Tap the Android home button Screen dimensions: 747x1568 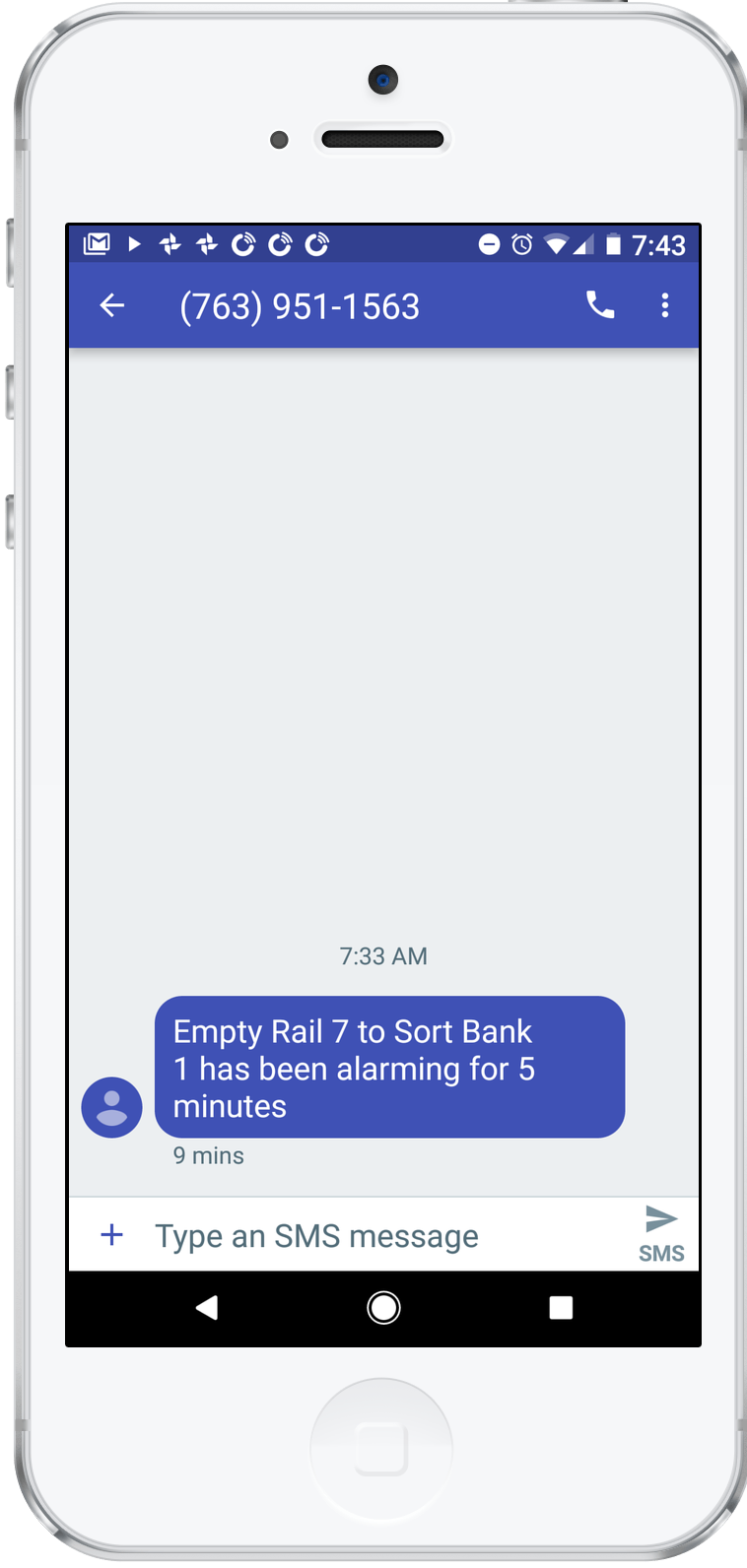(x=383, y=1308)
